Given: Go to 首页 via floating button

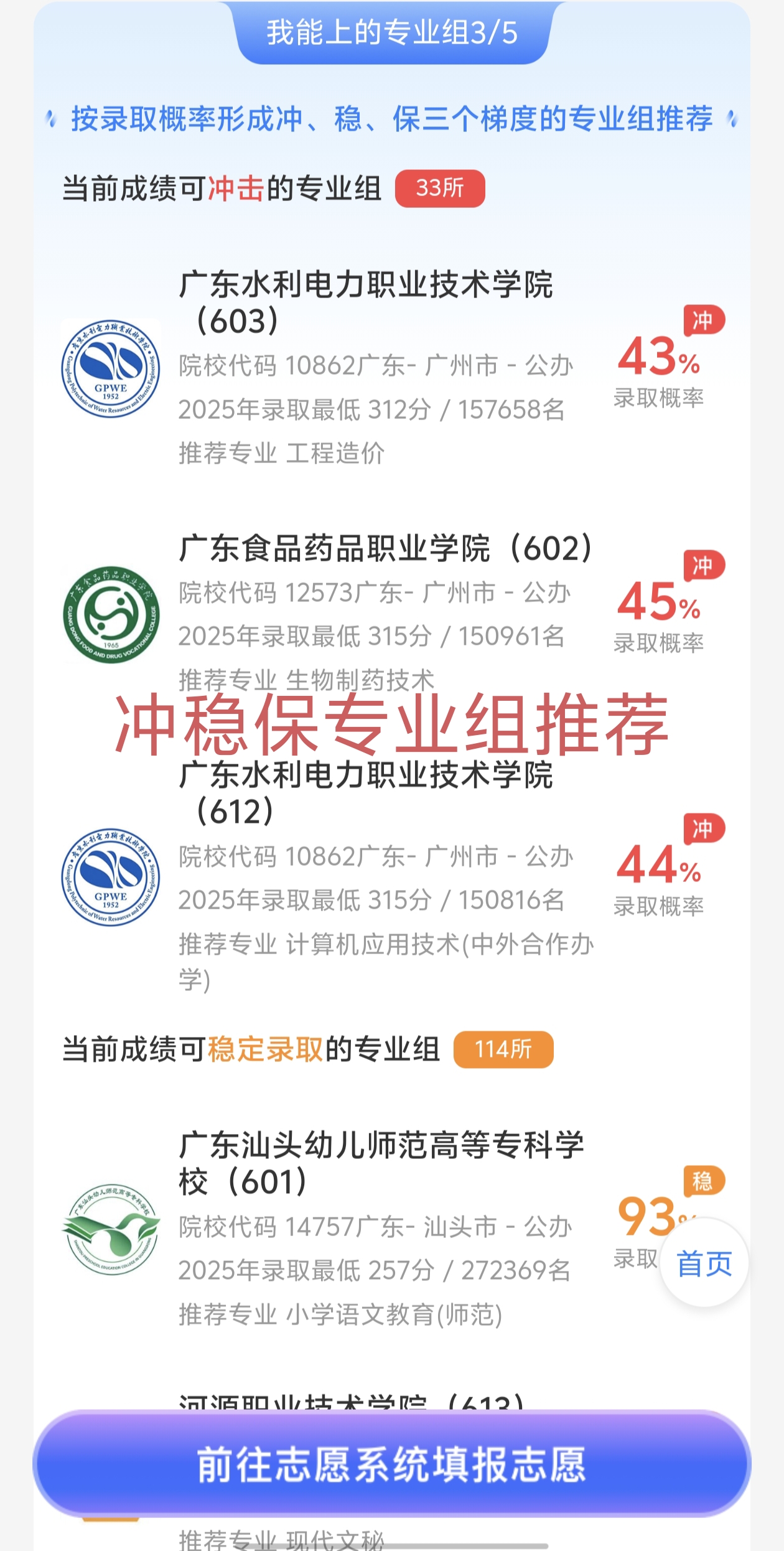Looking at the screenshot, I should [x=704, y=1263].
